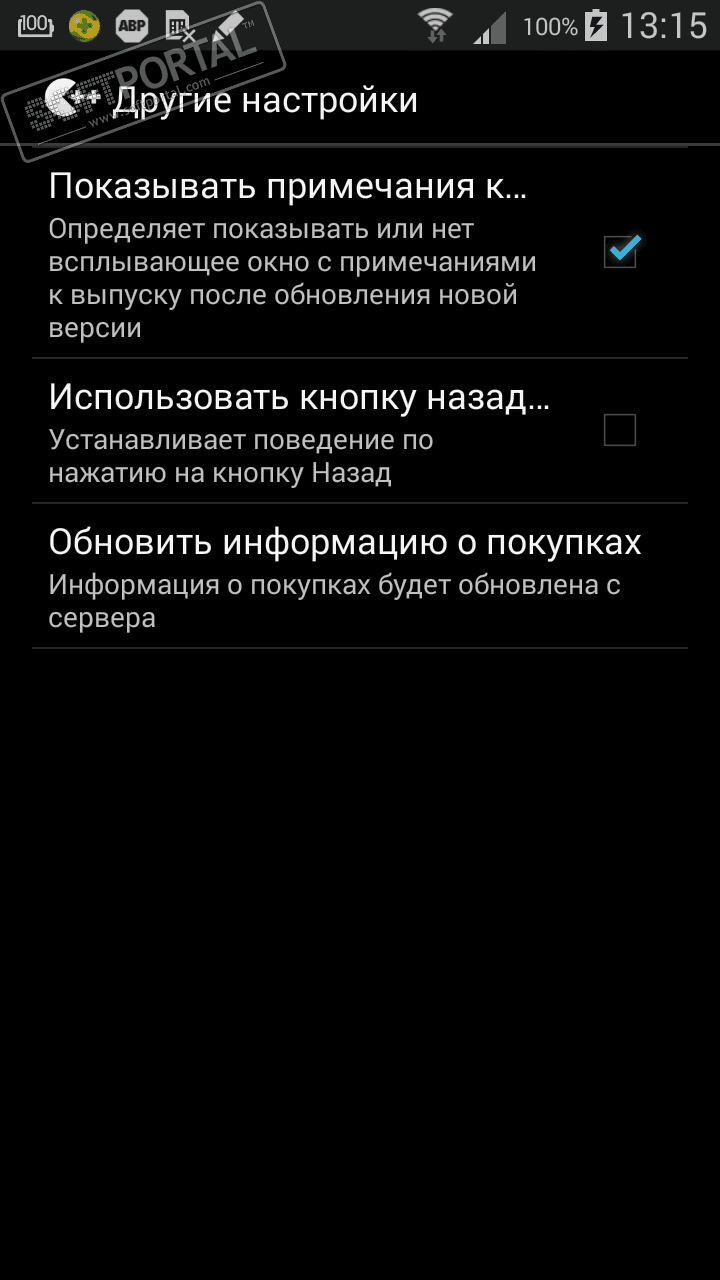Screen dimensions: 720x1280
Task: Open Обновить информацию о покупках
Action: (345, 576)
